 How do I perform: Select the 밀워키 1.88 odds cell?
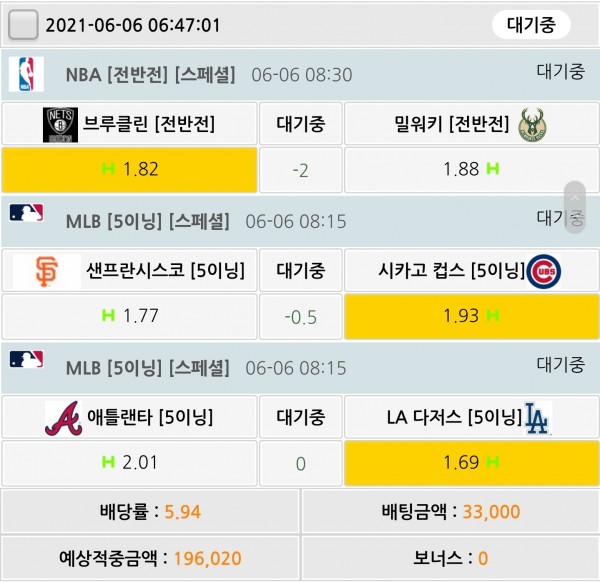coord(470,169)
